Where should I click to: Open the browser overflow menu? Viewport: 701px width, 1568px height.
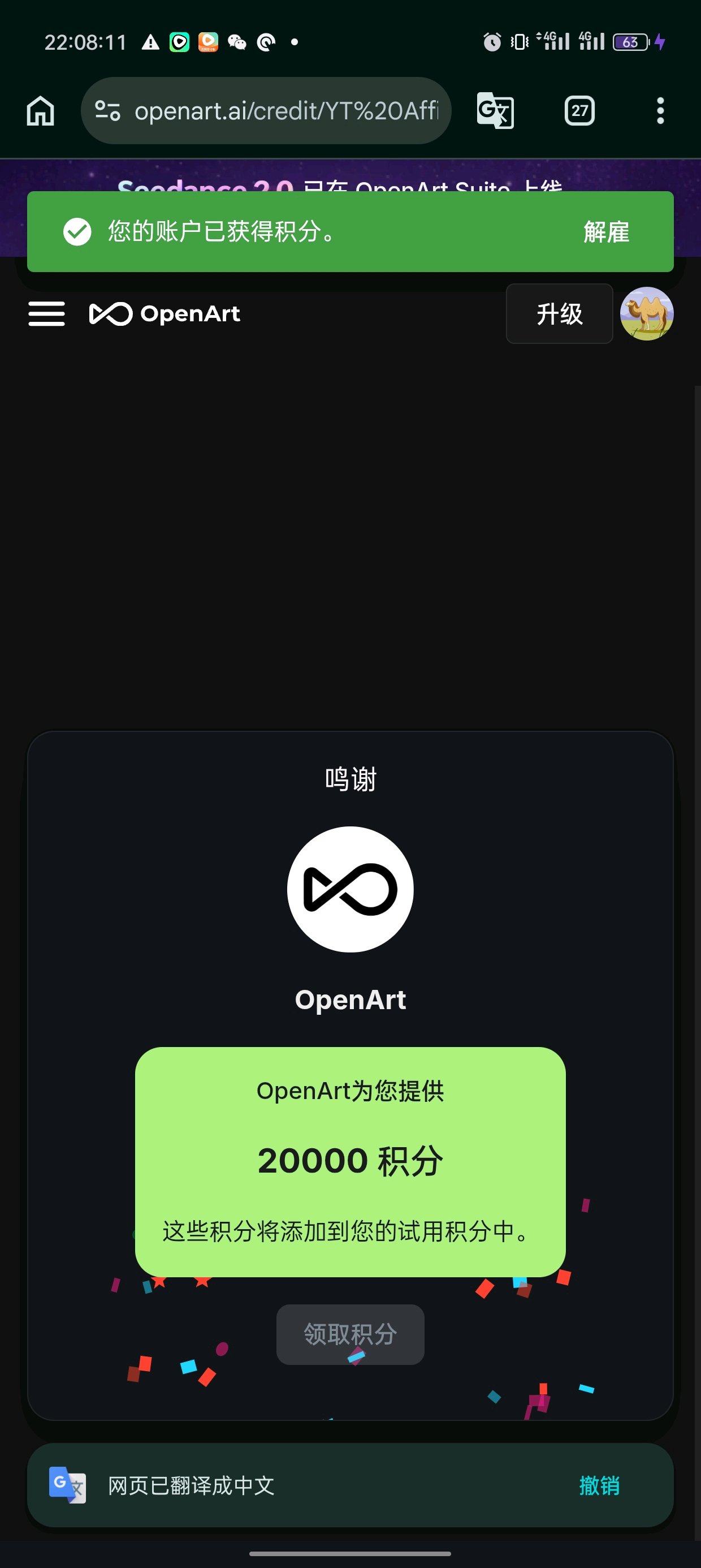coord(660,111)
